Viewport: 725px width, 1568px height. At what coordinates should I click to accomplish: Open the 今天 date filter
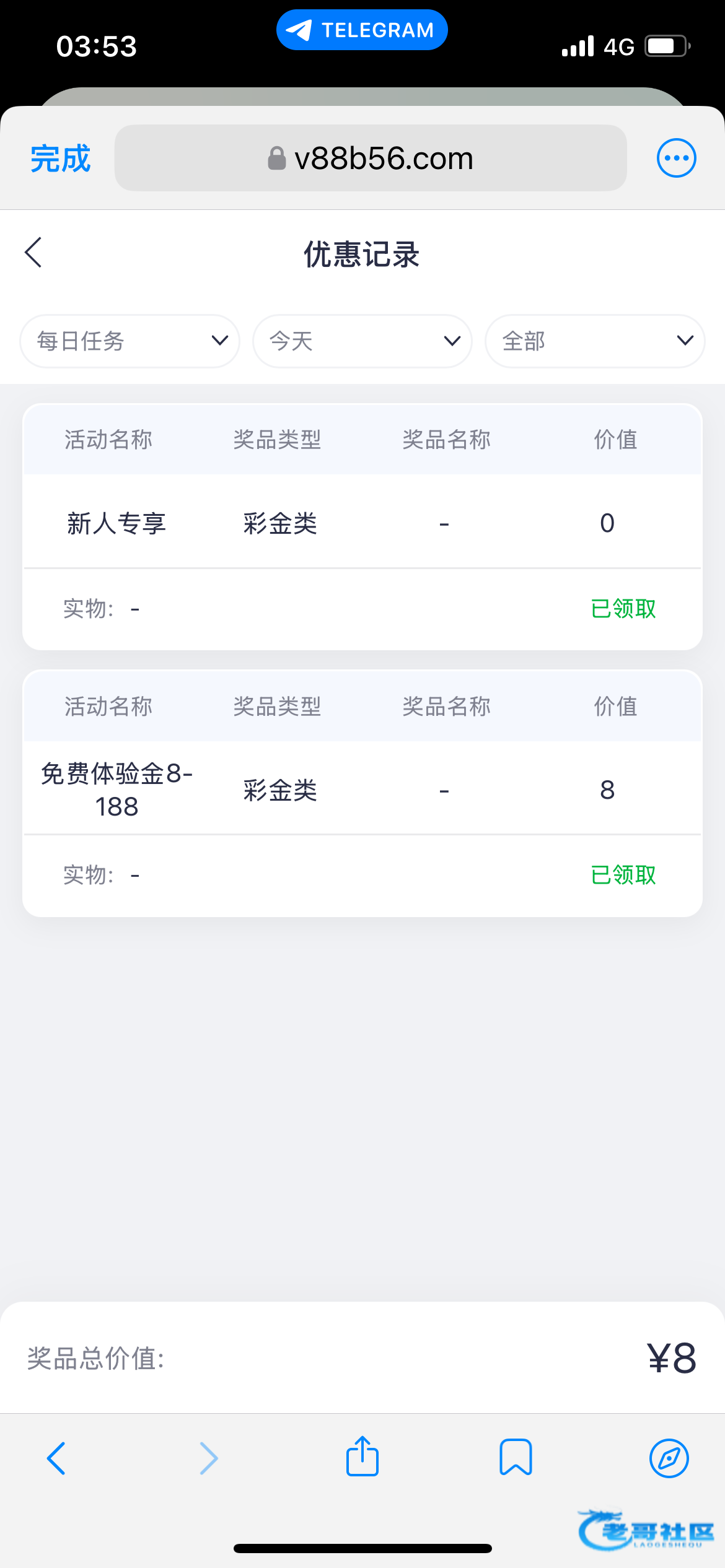point(362,341)
